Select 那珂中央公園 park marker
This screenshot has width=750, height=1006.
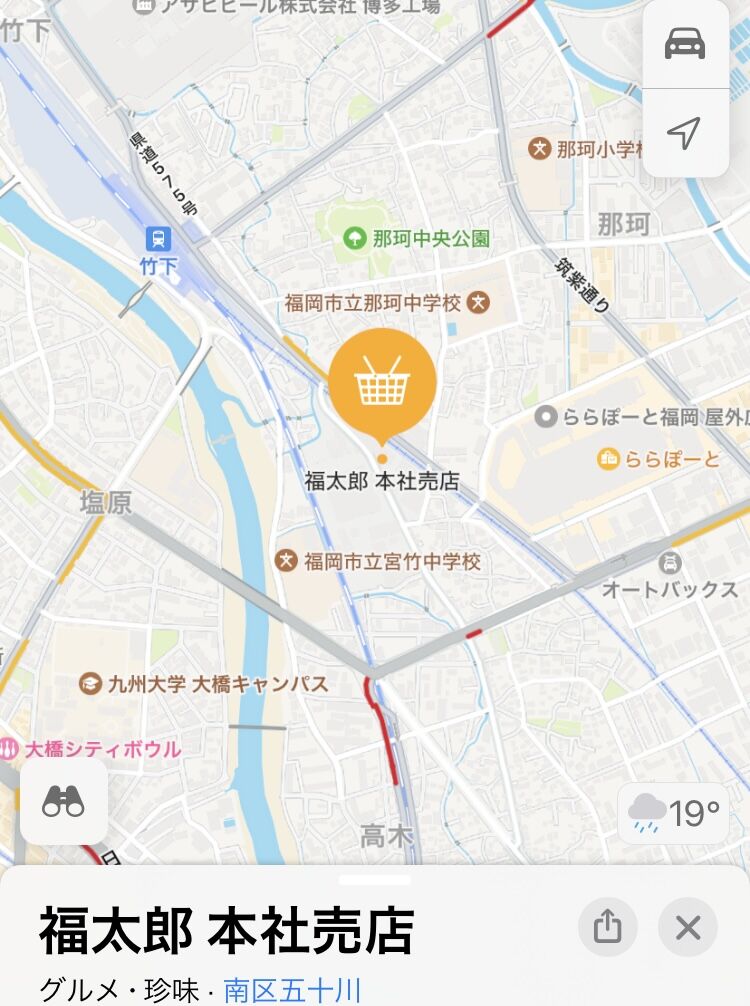354,238
